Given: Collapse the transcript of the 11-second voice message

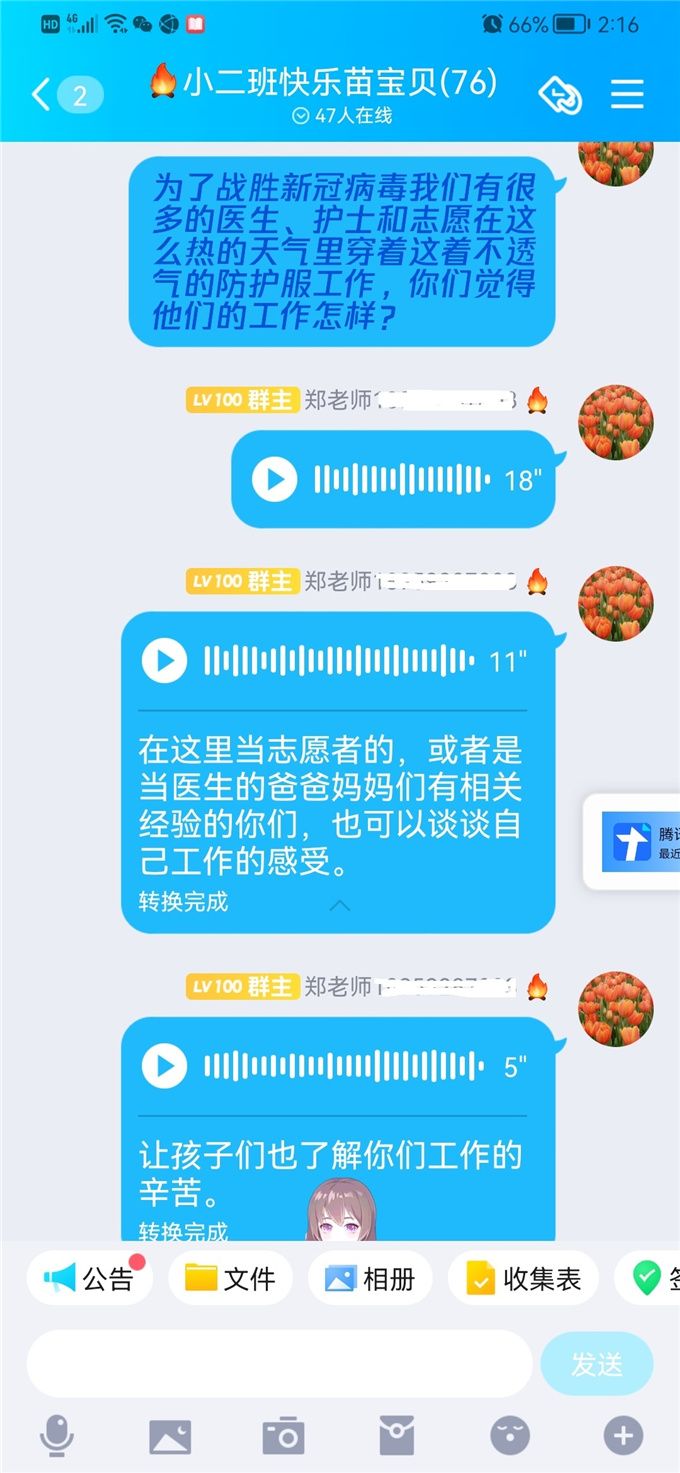Looking at the screenshot, I should point(340,905).
